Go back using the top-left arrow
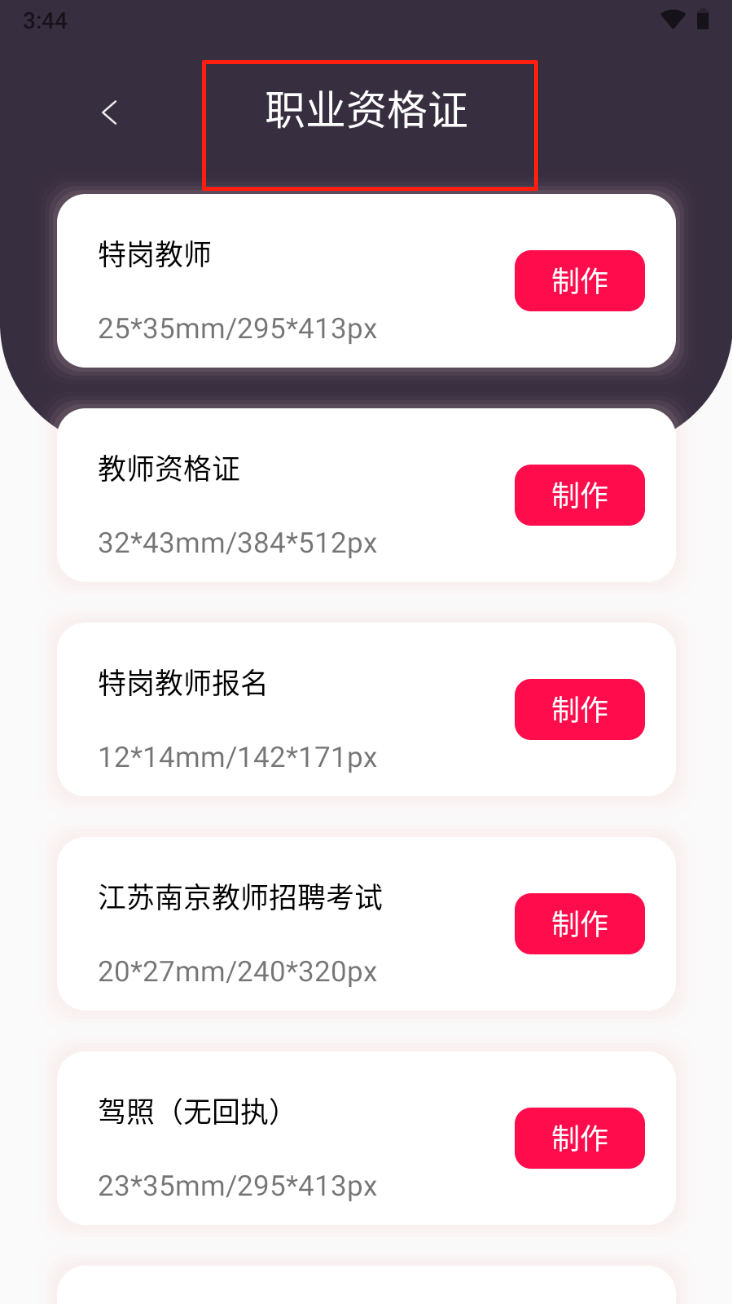This screenshot has height=1304, width=732. (x=110, y=113)
